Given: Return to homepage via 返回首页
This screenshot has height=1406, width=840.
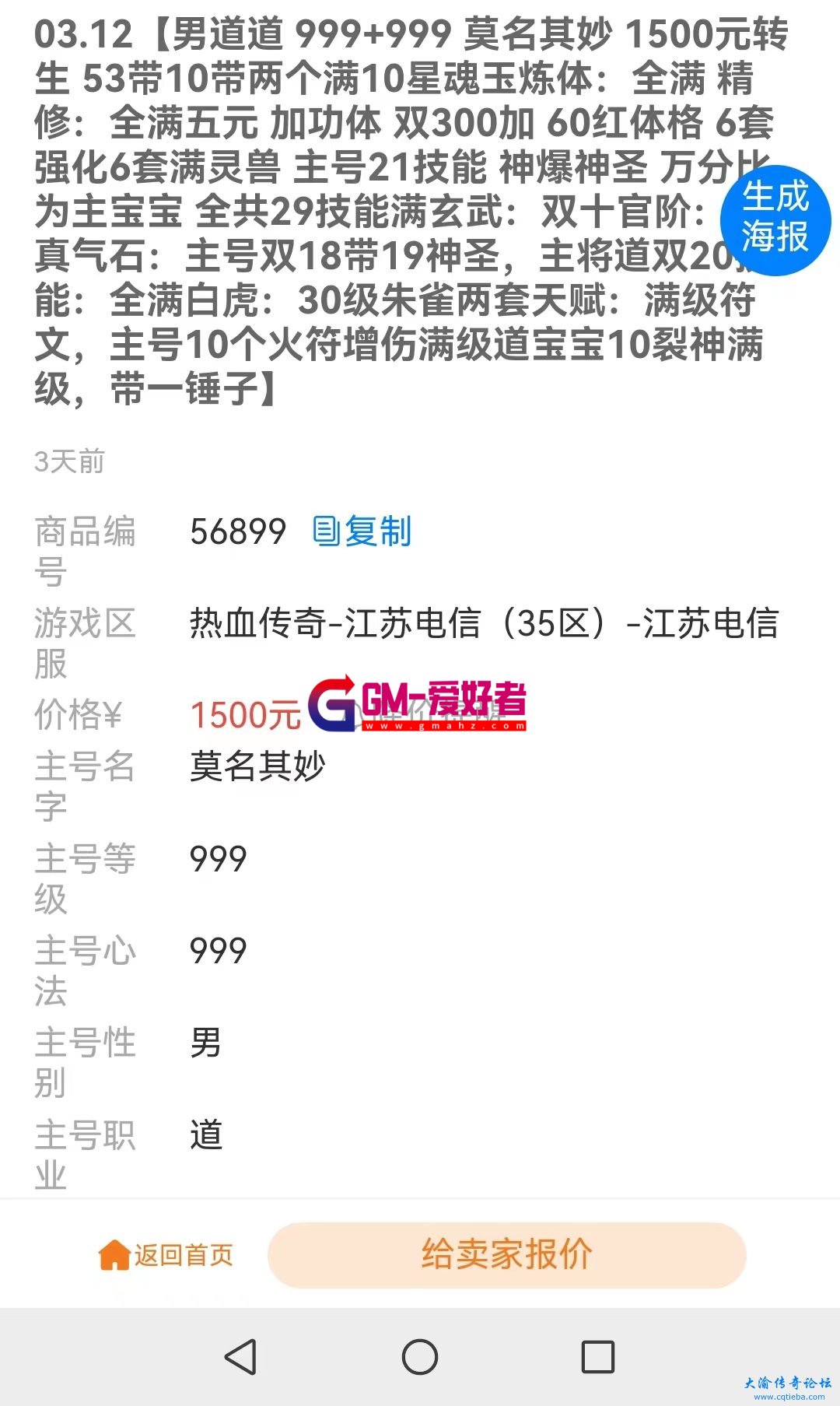Looking at the screenshot, I should click(166, 1255).
